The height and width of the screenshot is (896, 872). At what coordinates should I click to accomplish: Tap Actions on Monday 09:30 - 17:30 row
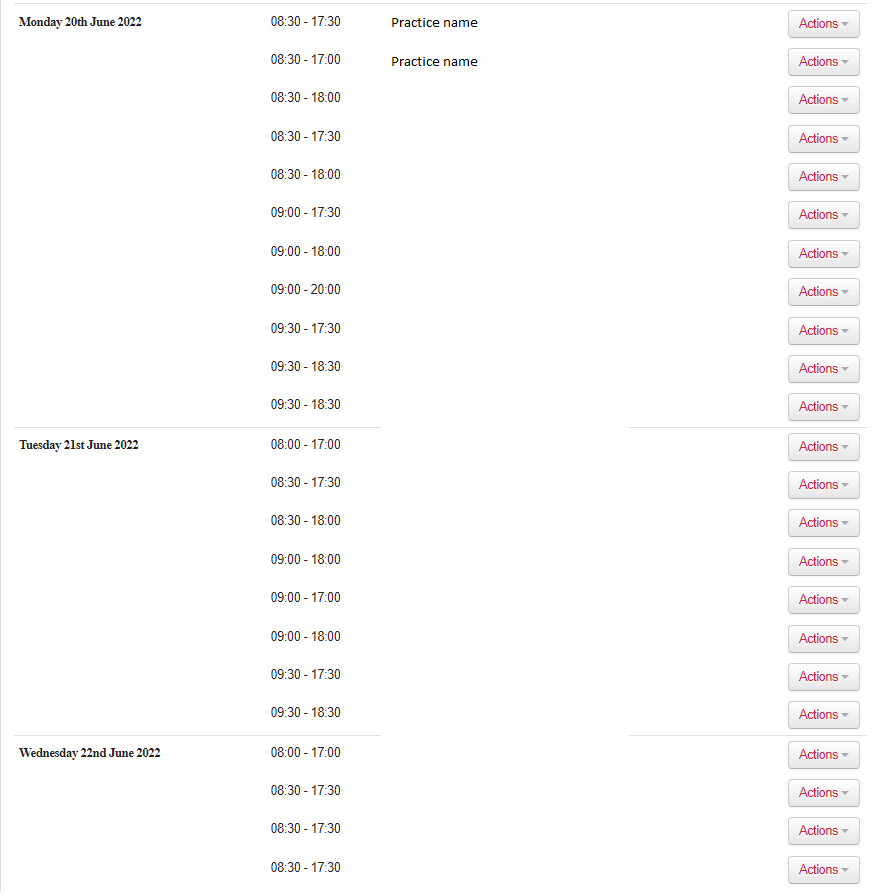823,331
